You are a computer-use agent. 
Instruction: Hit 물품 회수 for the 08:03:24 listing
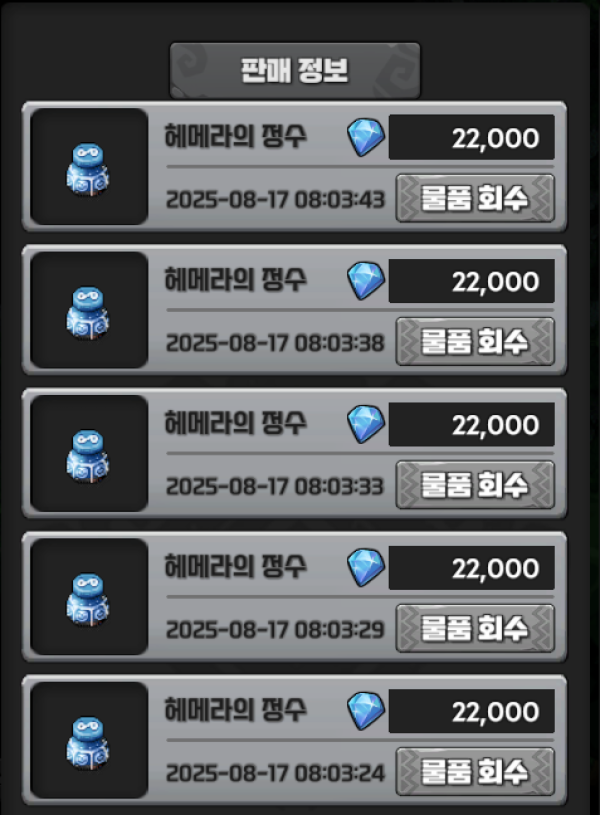point(474,772)
